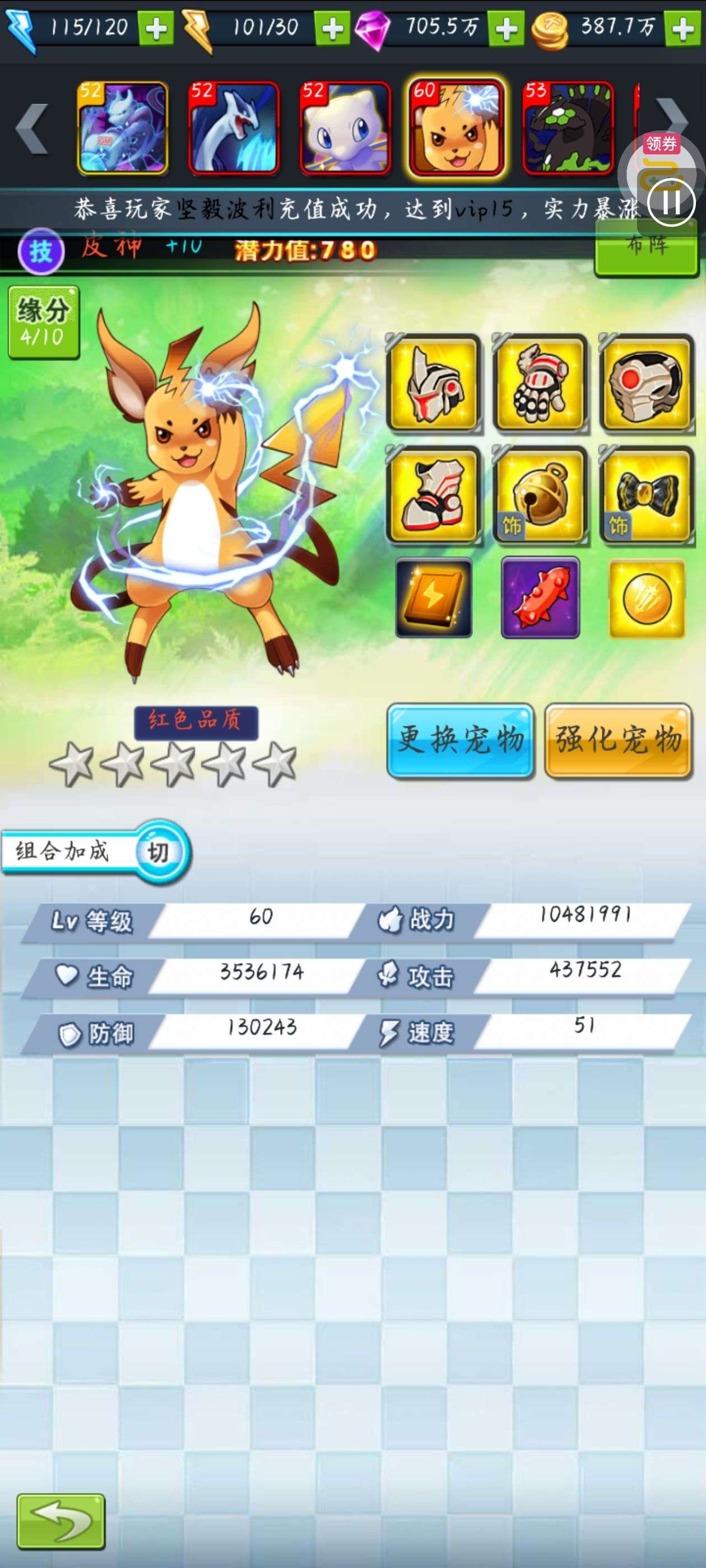Open the 缘分 4/10 panel
Screen dimensions: 706x1568
click(x=43, y=321)
